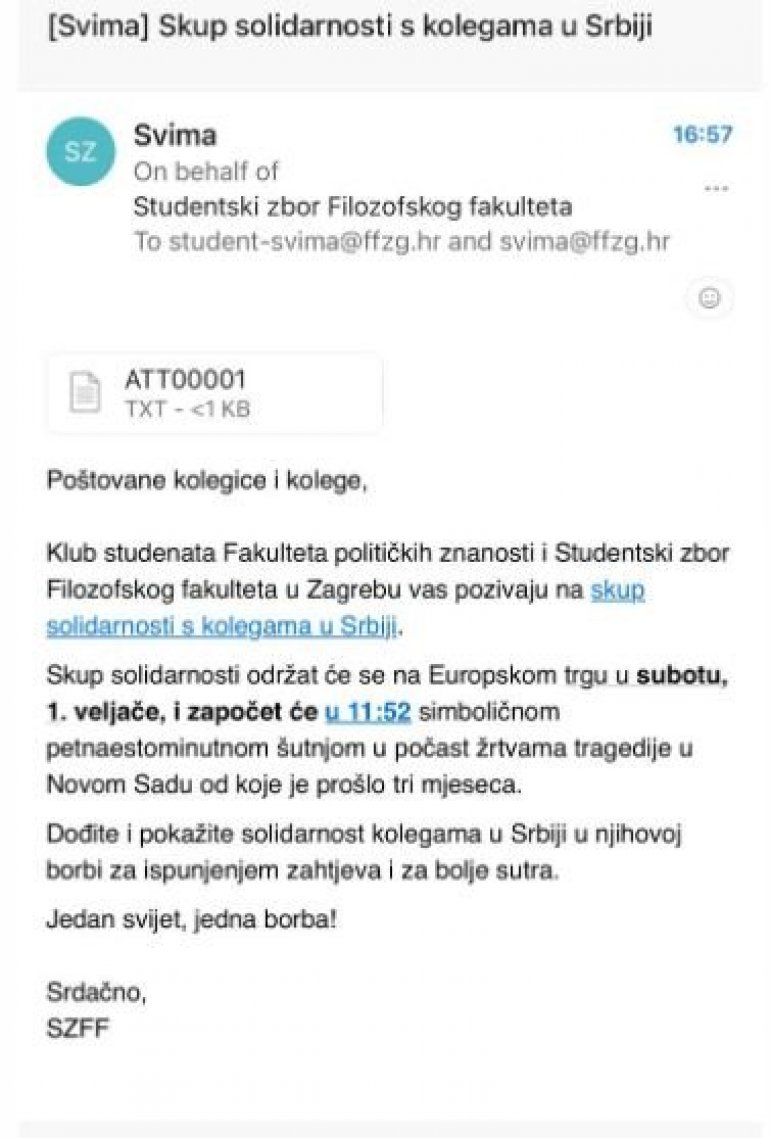Open the three-dot message options menu

[x=715, y=189]
